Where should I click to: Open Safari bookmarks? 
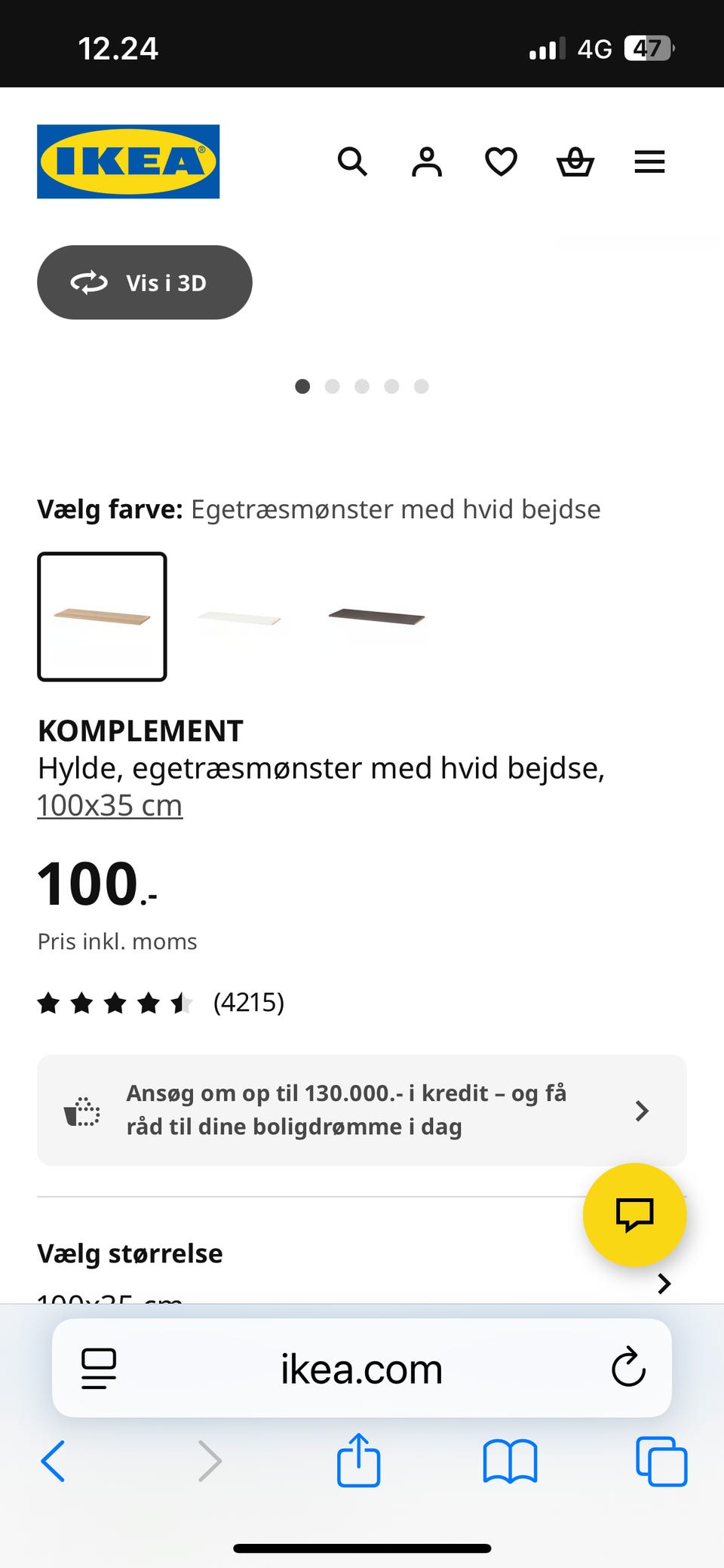[x=510, y=1459]
